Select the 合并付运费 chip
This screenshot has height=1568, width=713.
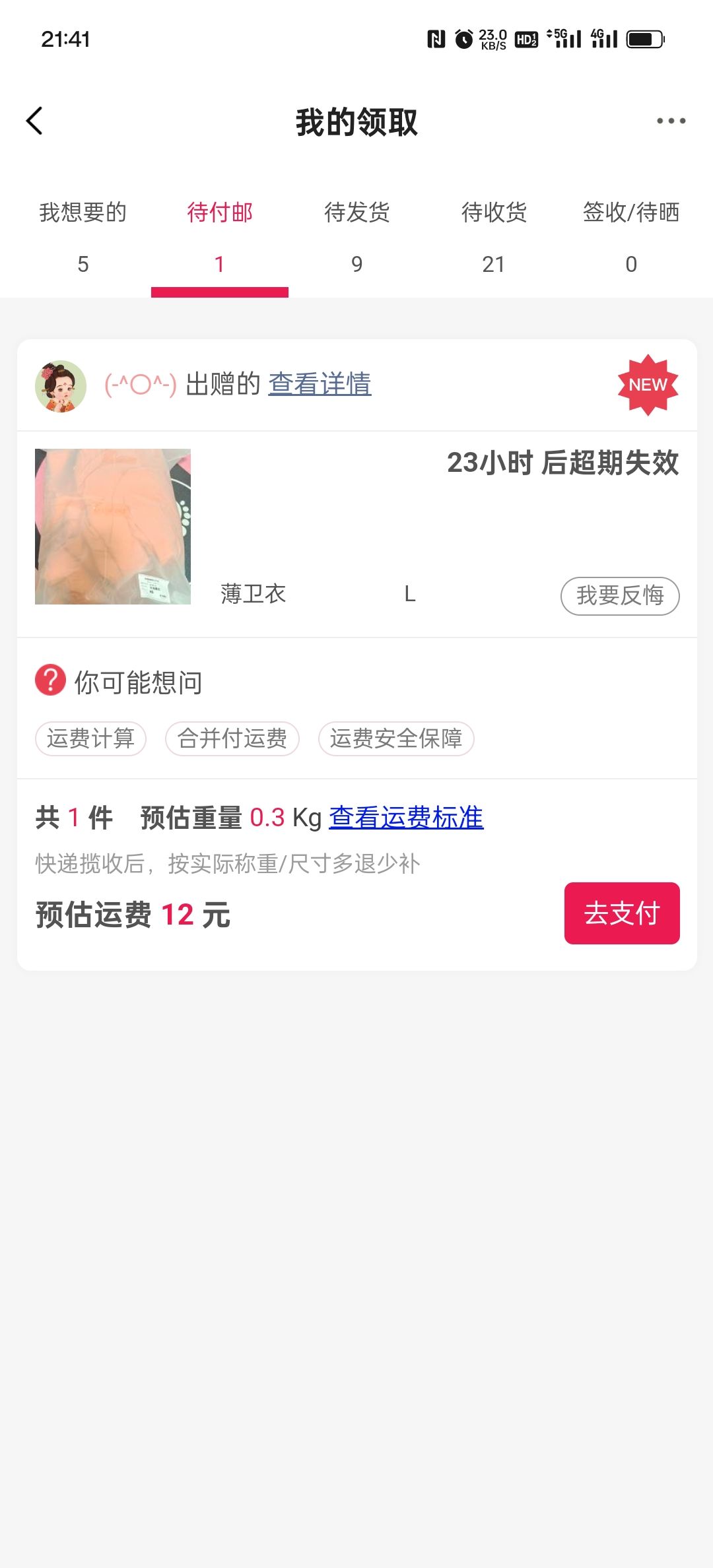tap(232, 738)
